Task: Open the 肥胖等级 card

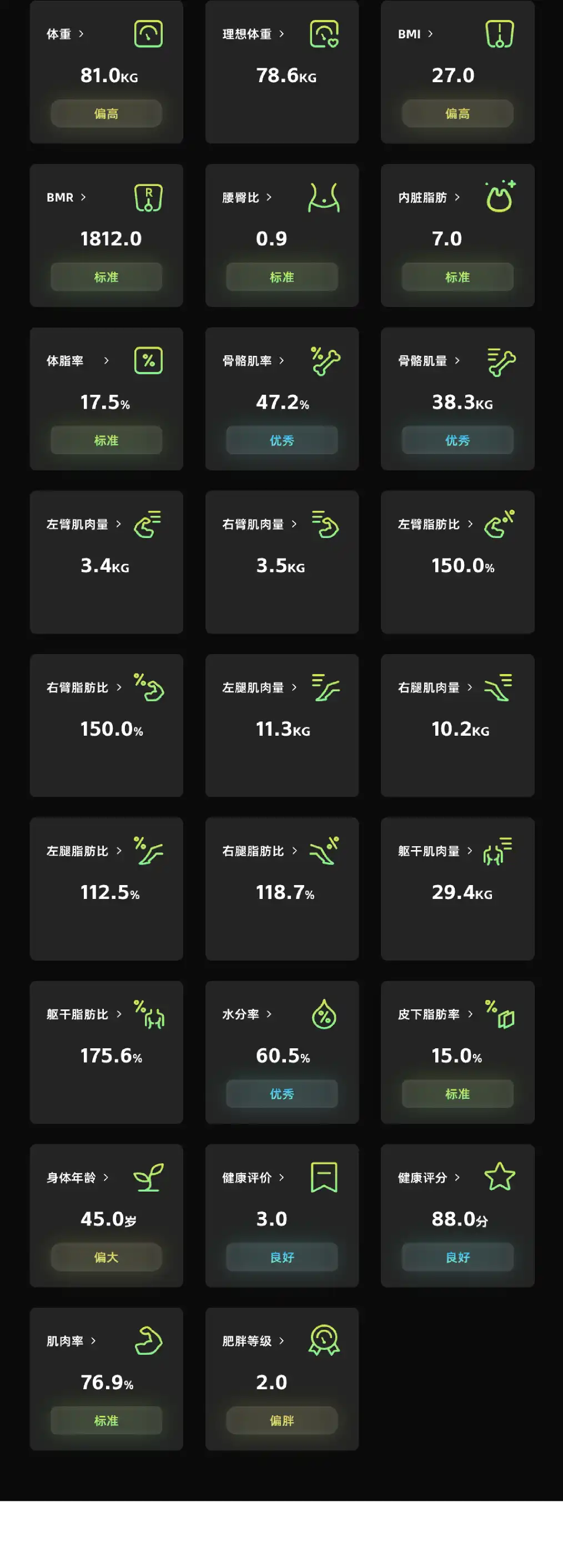Action: [x=281, y=1379]
